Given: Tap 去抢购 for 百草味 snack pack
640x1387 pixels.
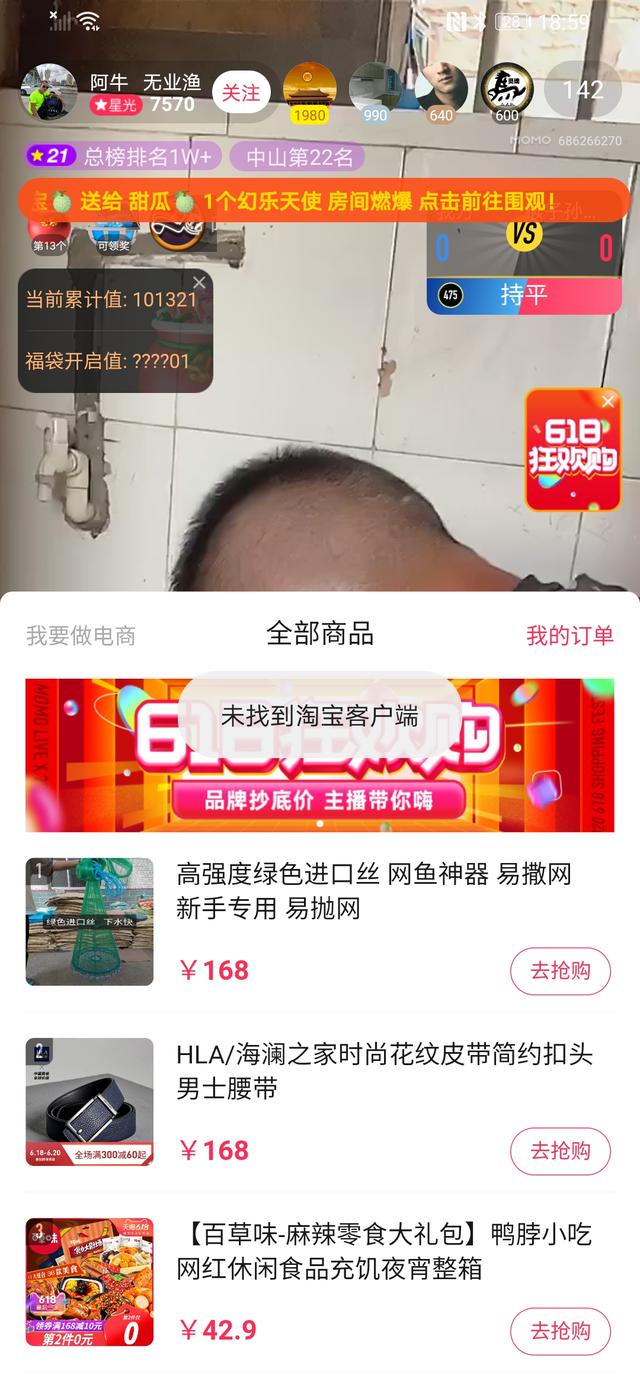Looking at the screenshot, I should (560, 1331).
